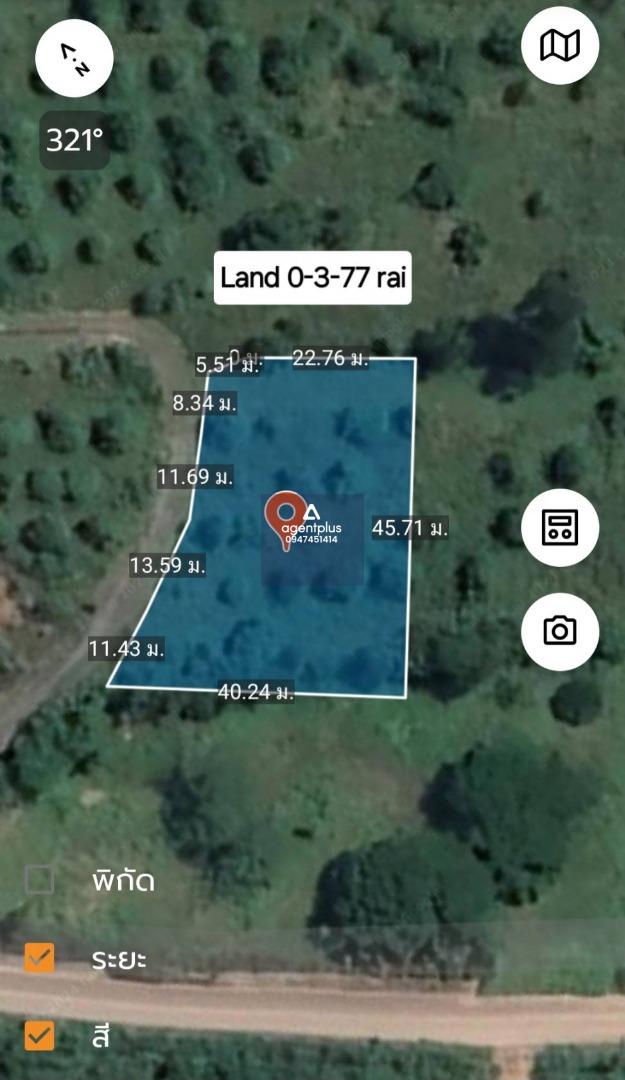The image size is (625, 1080).
Task: Uncheck the ระยะ distance checkbox
Action: pos(39,957)
